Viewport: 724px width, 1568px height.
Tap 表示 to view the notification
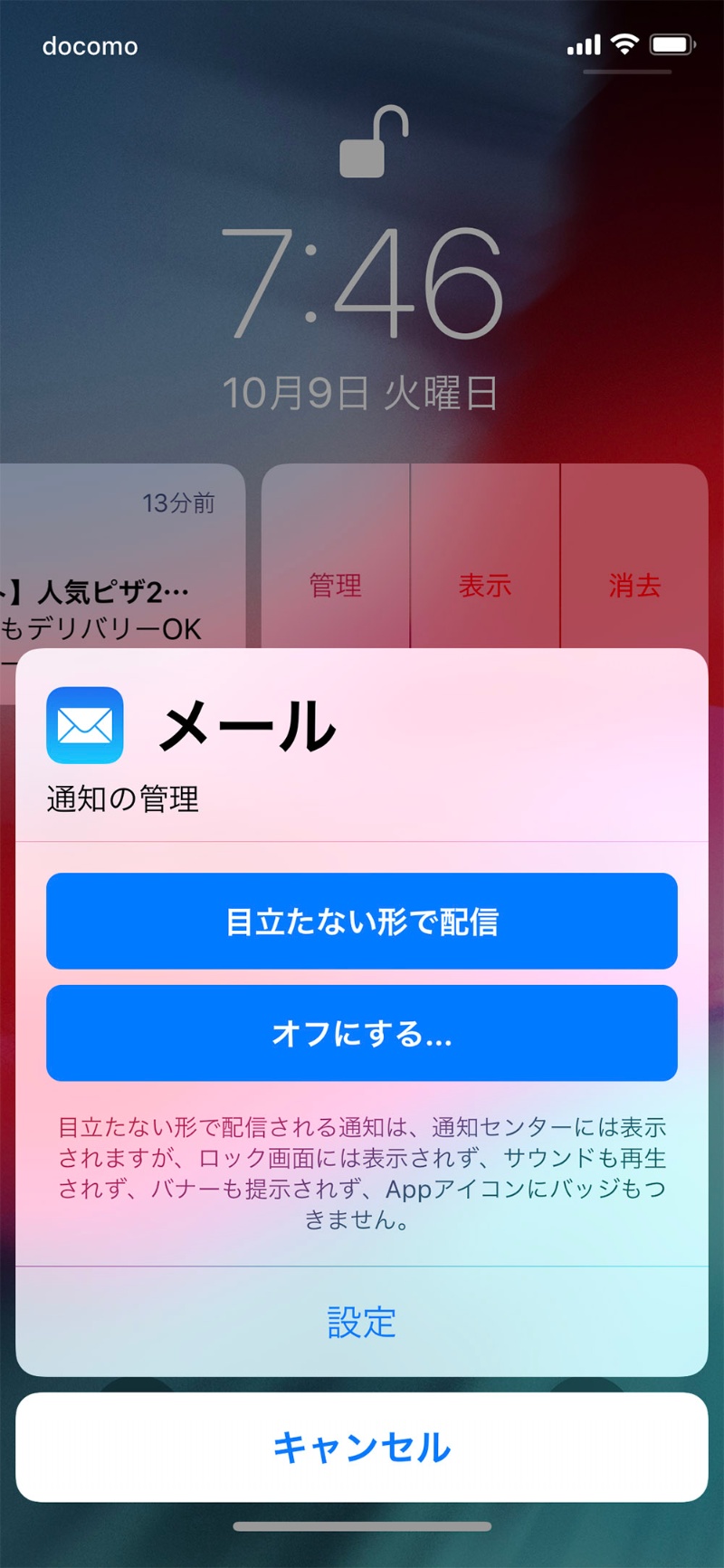[485, 585]
